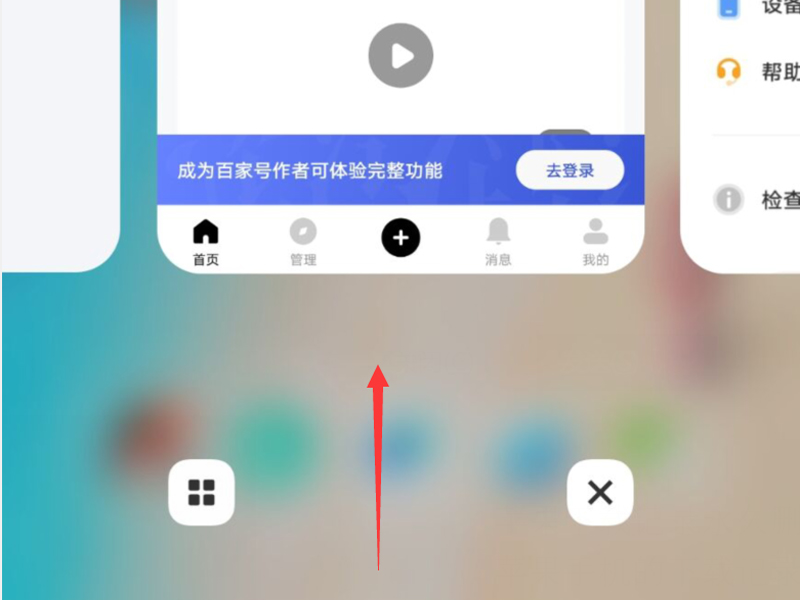Open the settings app card on the right
800x600 pixels.
coord(745,130)
